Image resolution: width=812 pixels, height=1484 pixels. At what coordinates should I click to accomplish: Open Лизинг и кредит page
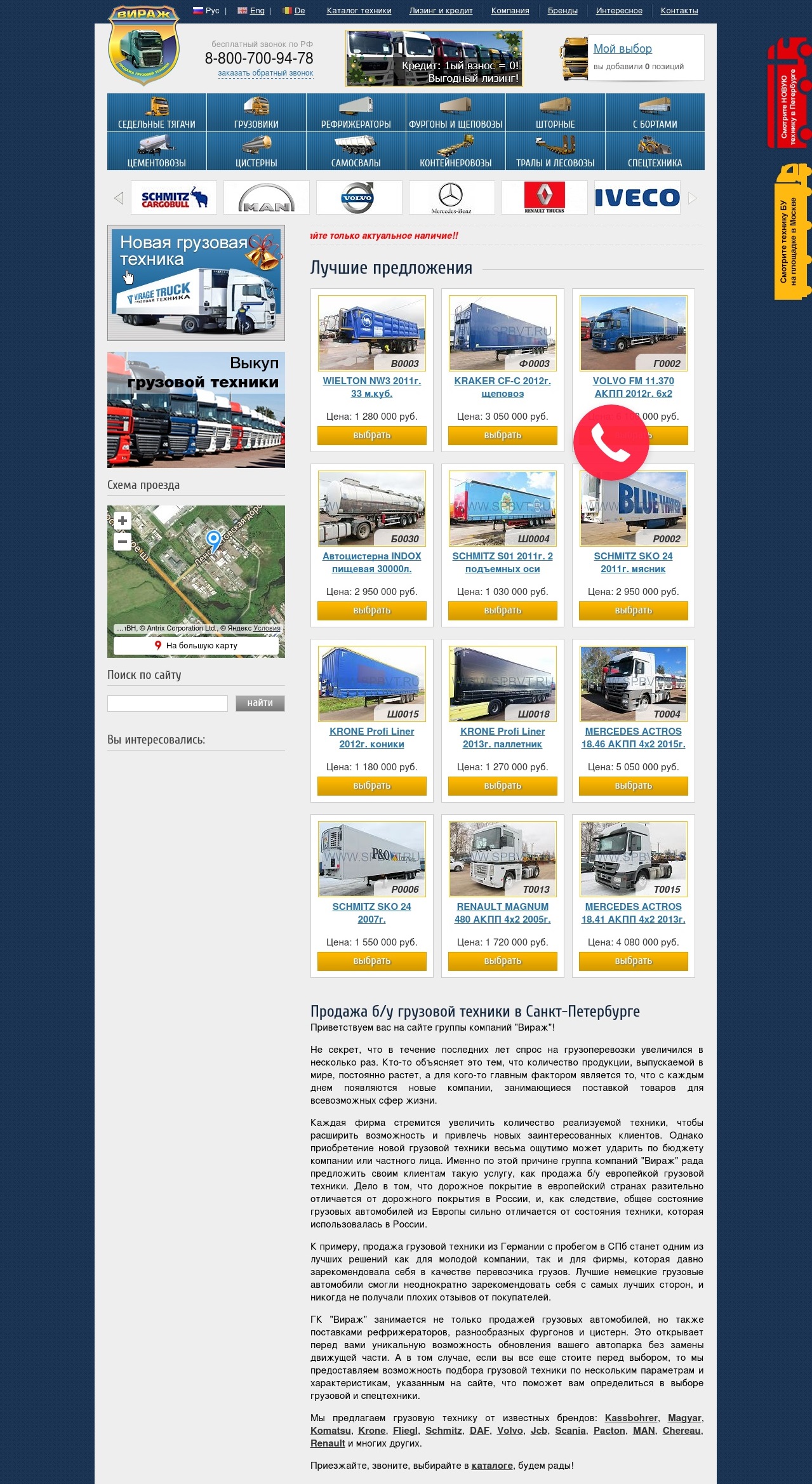coord(441,11)
